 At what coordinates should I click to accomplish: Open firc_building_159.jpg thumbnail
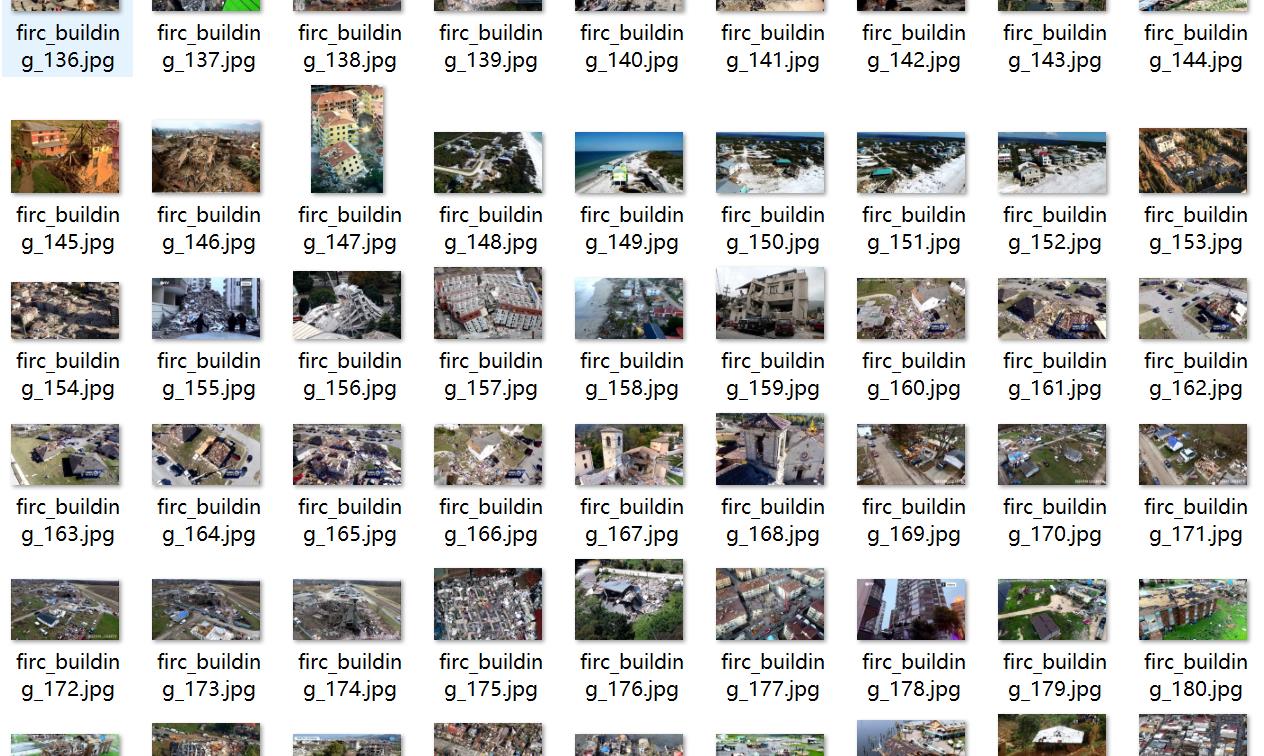coord(770,303)
